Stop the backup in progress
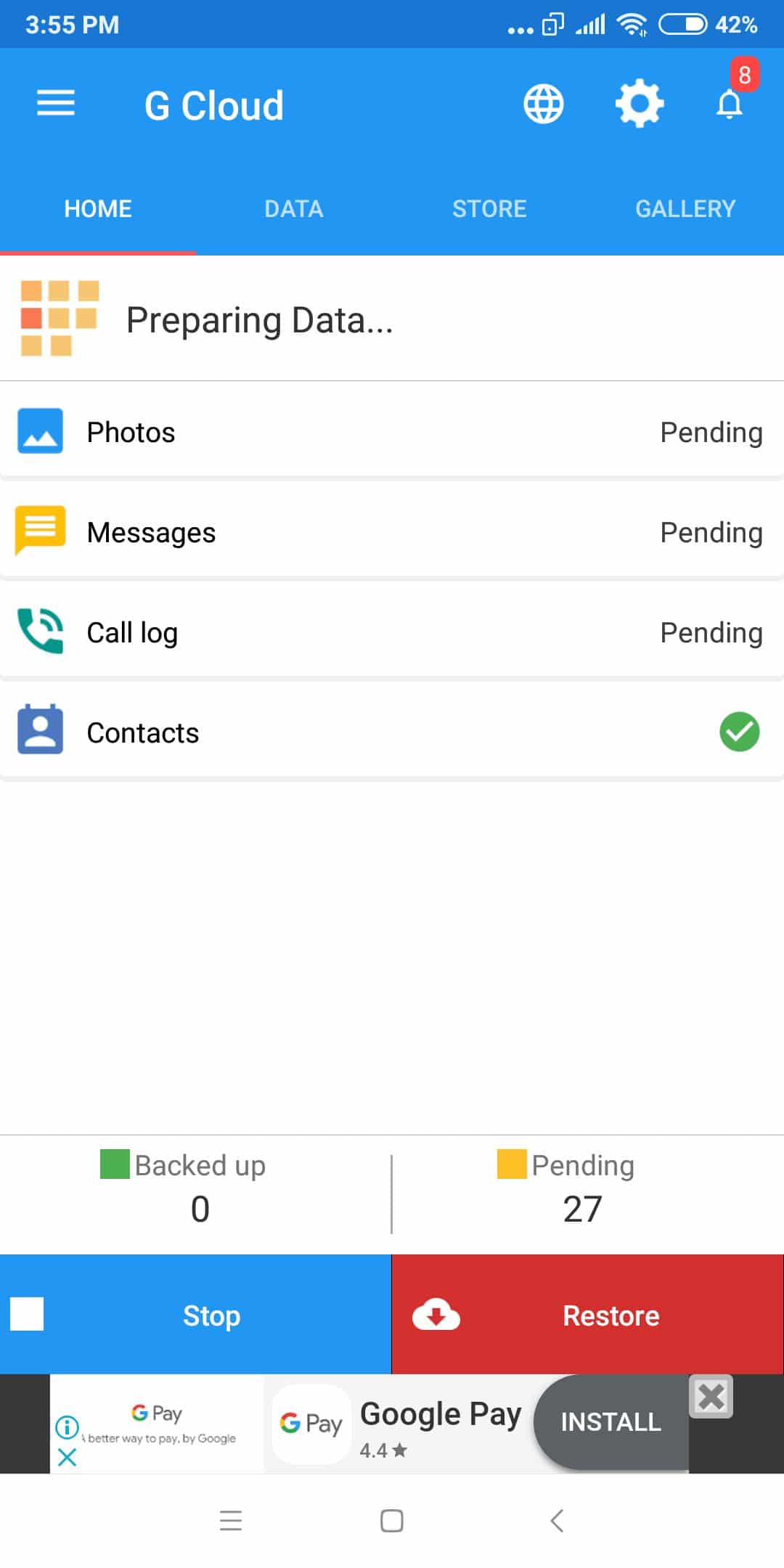The width and height of the screenshot is (784, 1568). click(x=195, y=1314)
